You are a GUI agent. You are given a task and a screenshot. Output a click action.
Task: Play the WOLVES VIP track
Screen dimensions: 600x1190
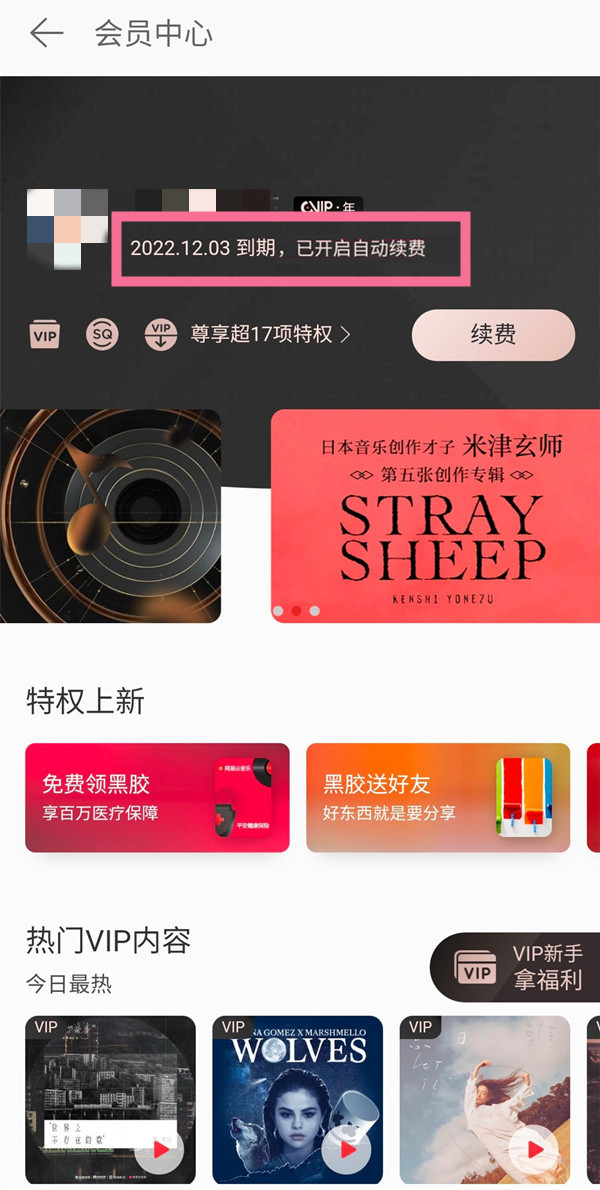(x=348, y=1150)
